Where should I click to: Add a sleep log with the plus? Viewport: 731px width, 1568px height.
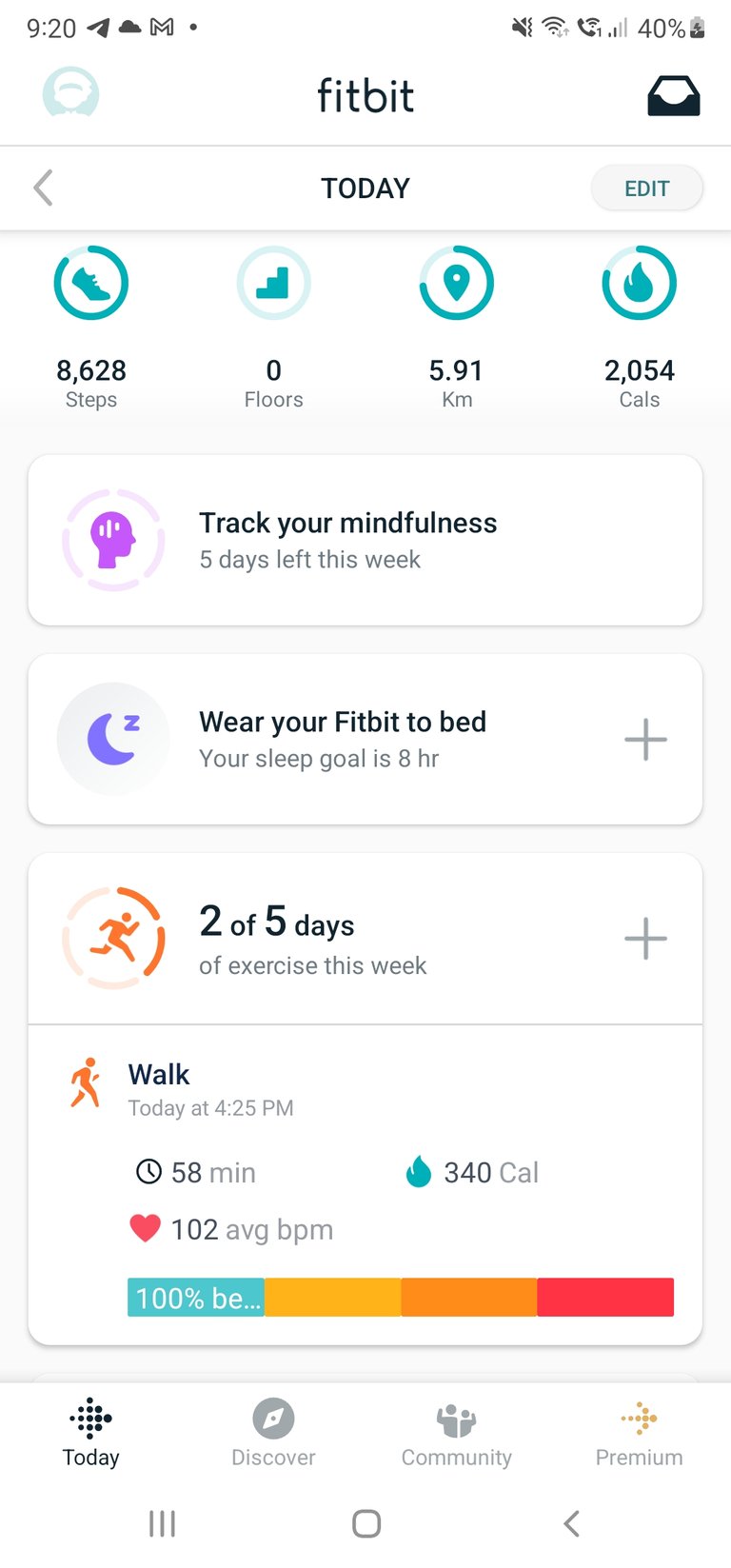pyautogui.click(x=645, y=740)
